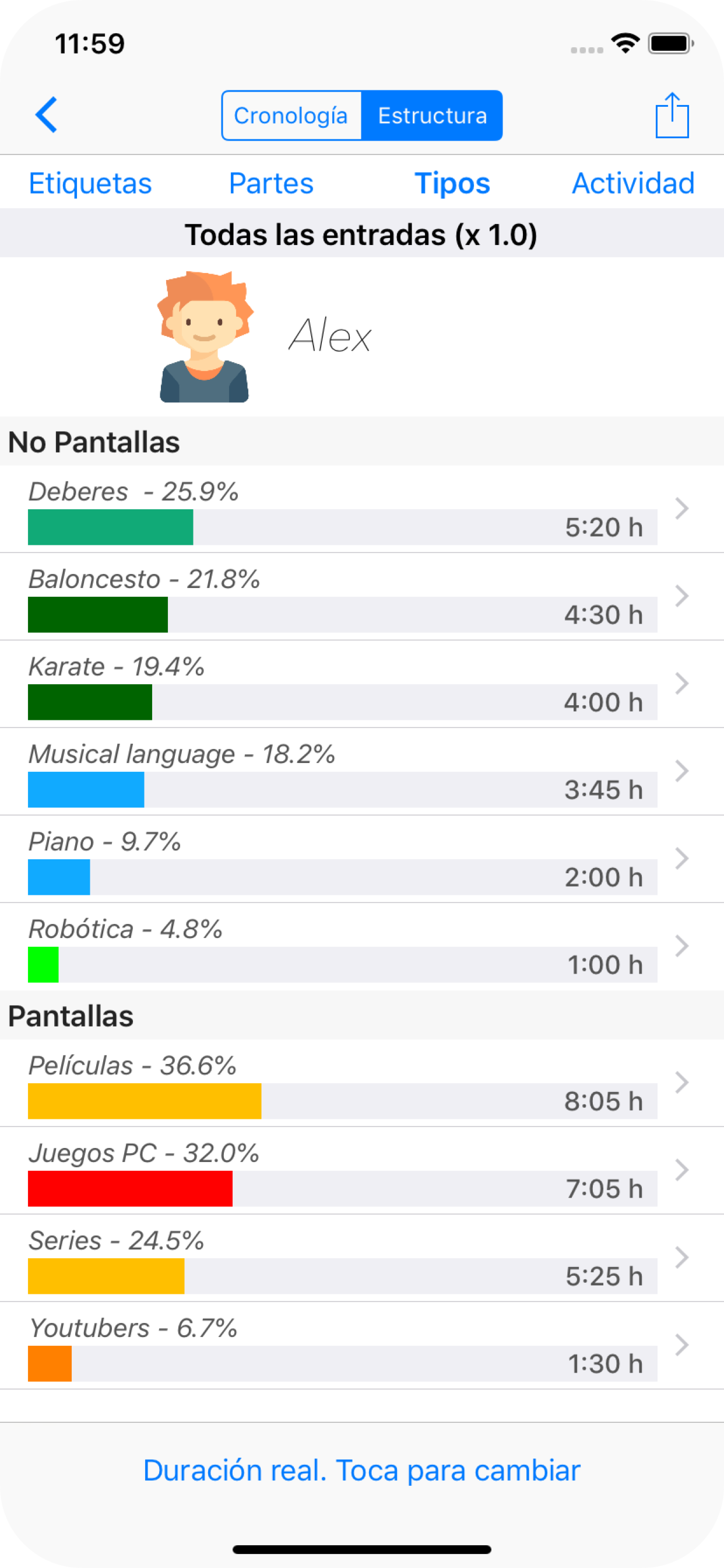Tap the back chevron arrow

[x=47, y=115]
